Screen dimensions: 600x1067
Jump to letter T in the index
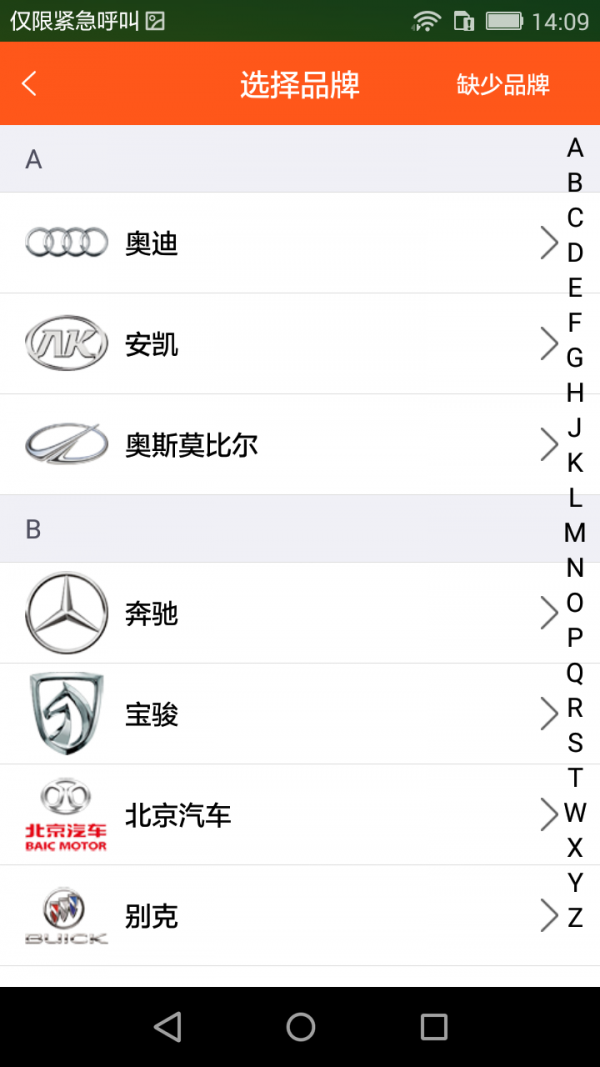coord(575,778)
